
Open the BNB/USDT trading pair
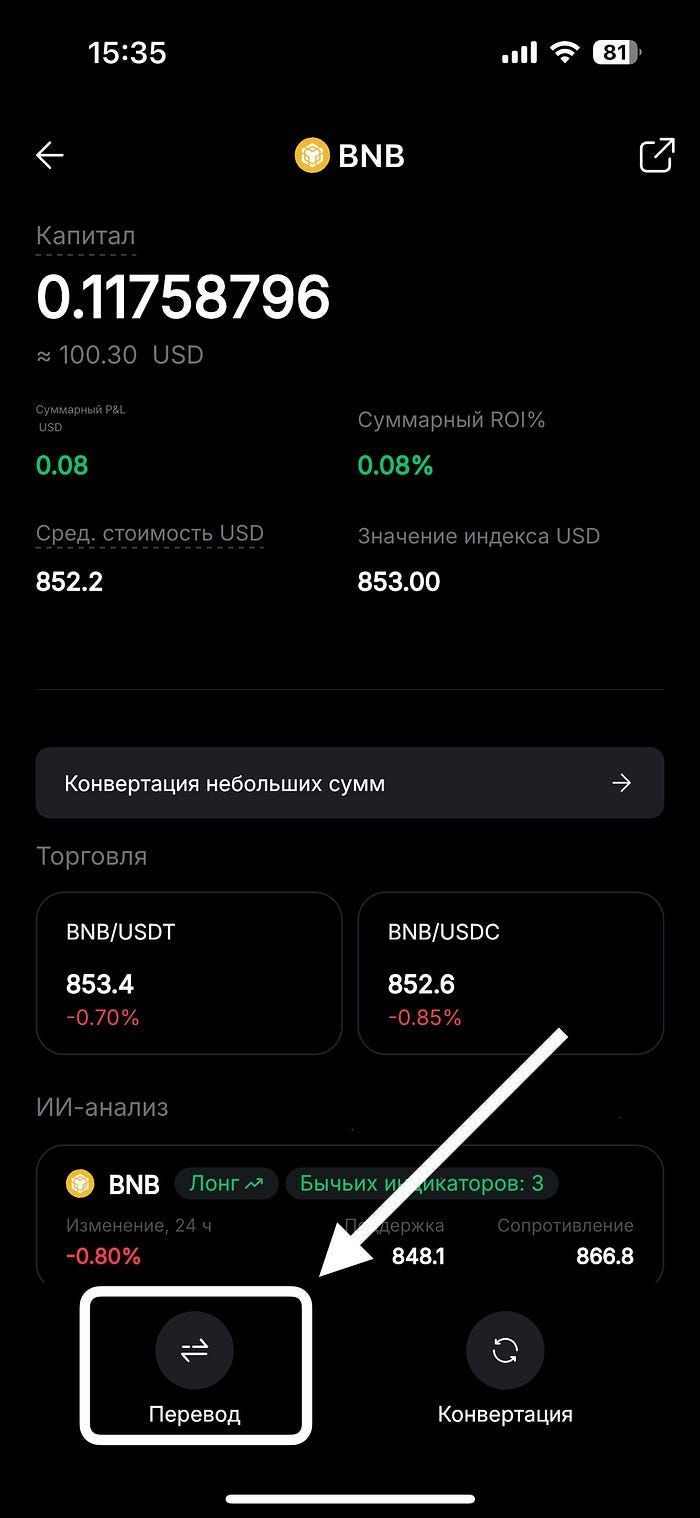pos(189,973)
